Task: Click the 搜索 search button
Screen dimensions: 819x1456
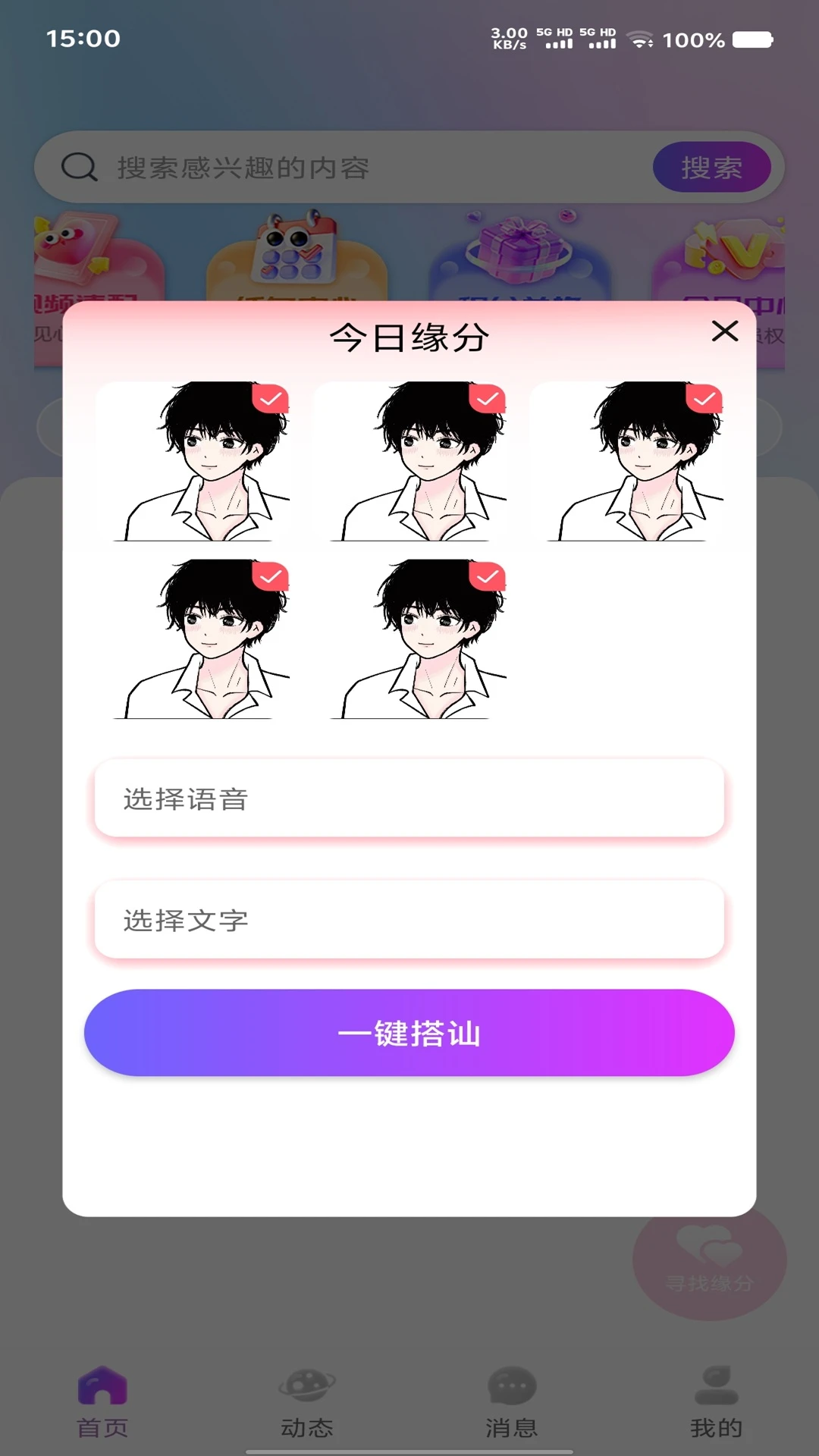Action: coord(713,167)
